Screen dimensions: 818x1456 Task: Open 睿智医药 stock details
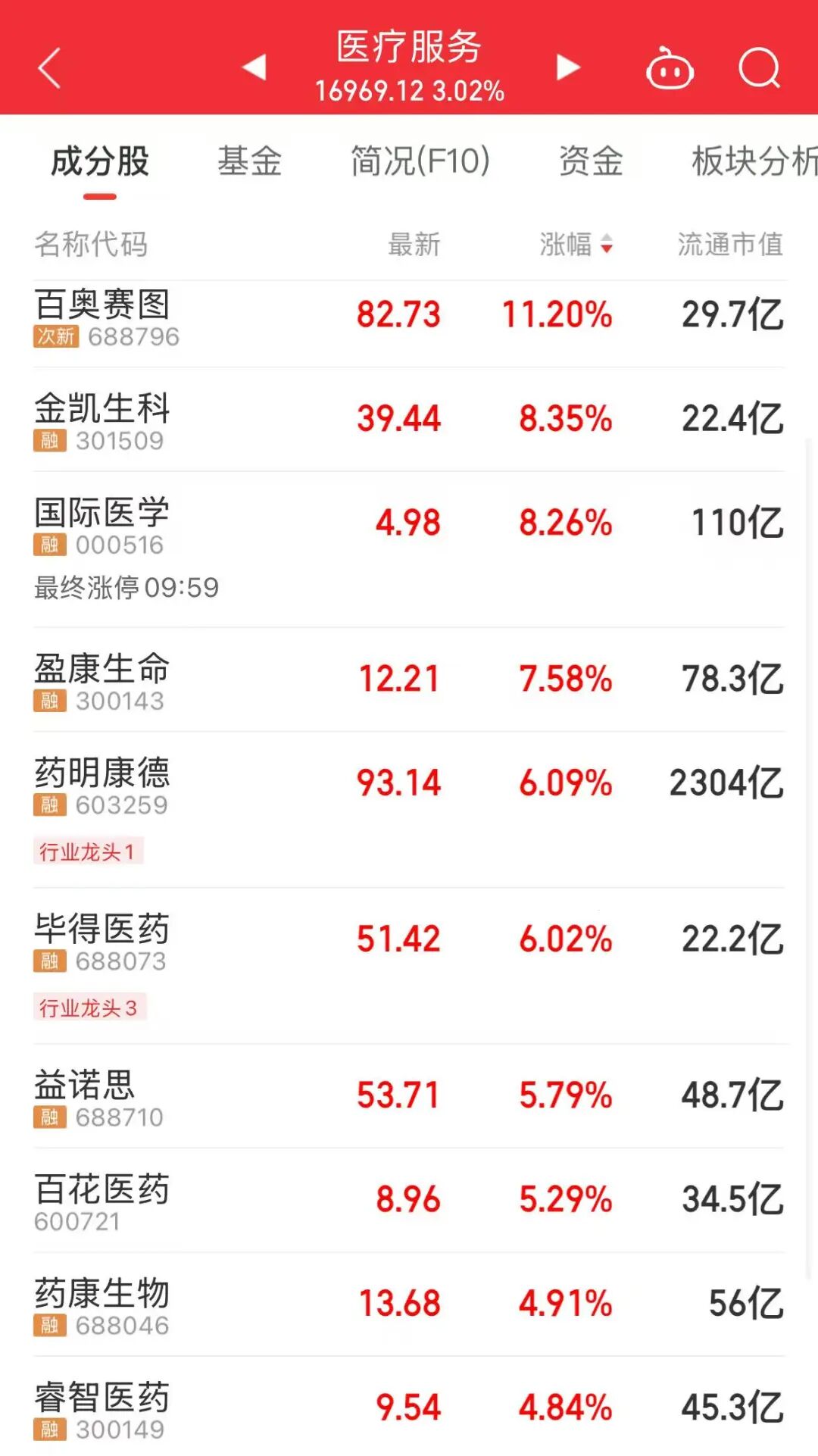409,1408
